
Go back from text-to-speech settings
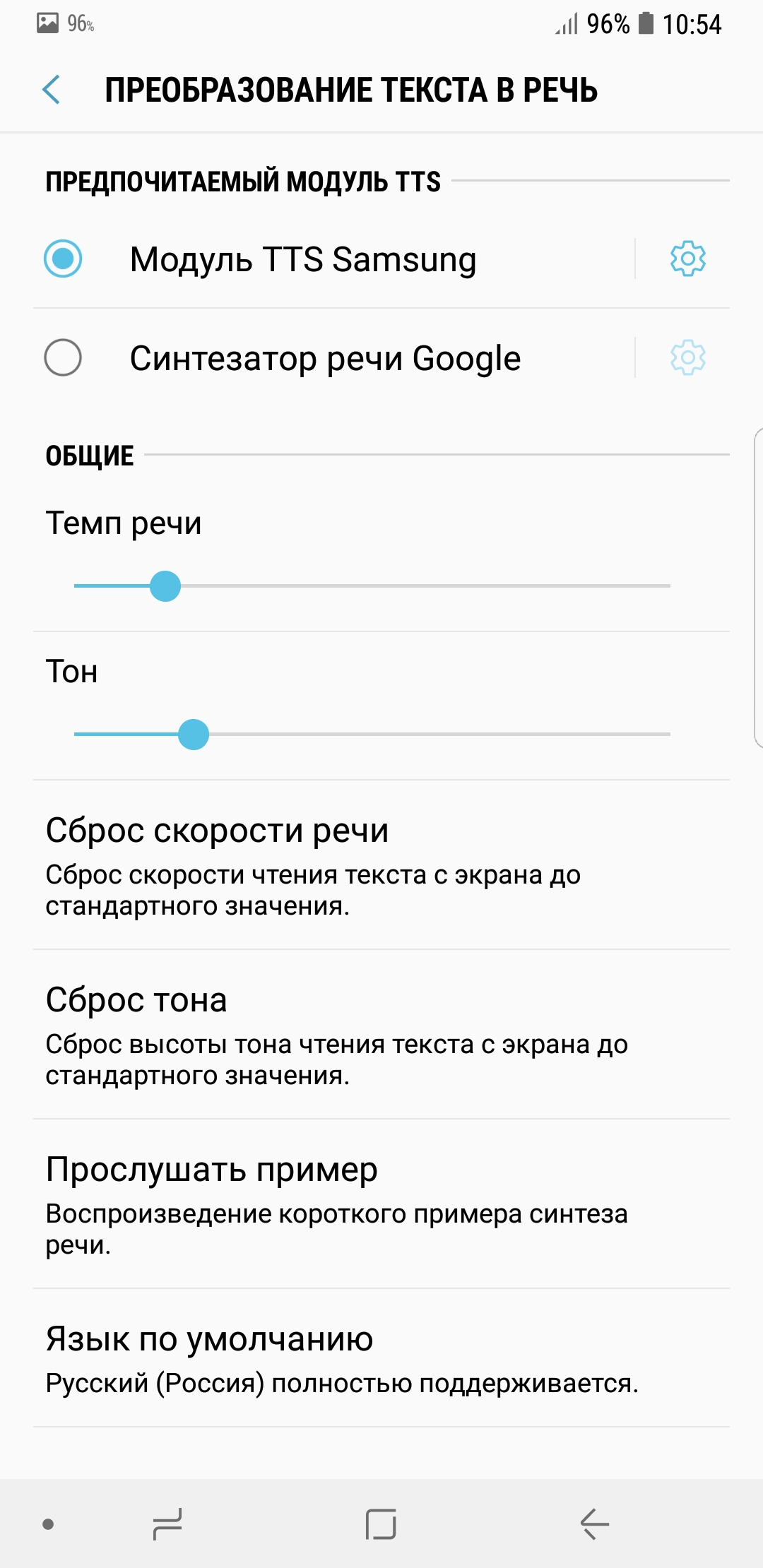[x=52, y=90]
